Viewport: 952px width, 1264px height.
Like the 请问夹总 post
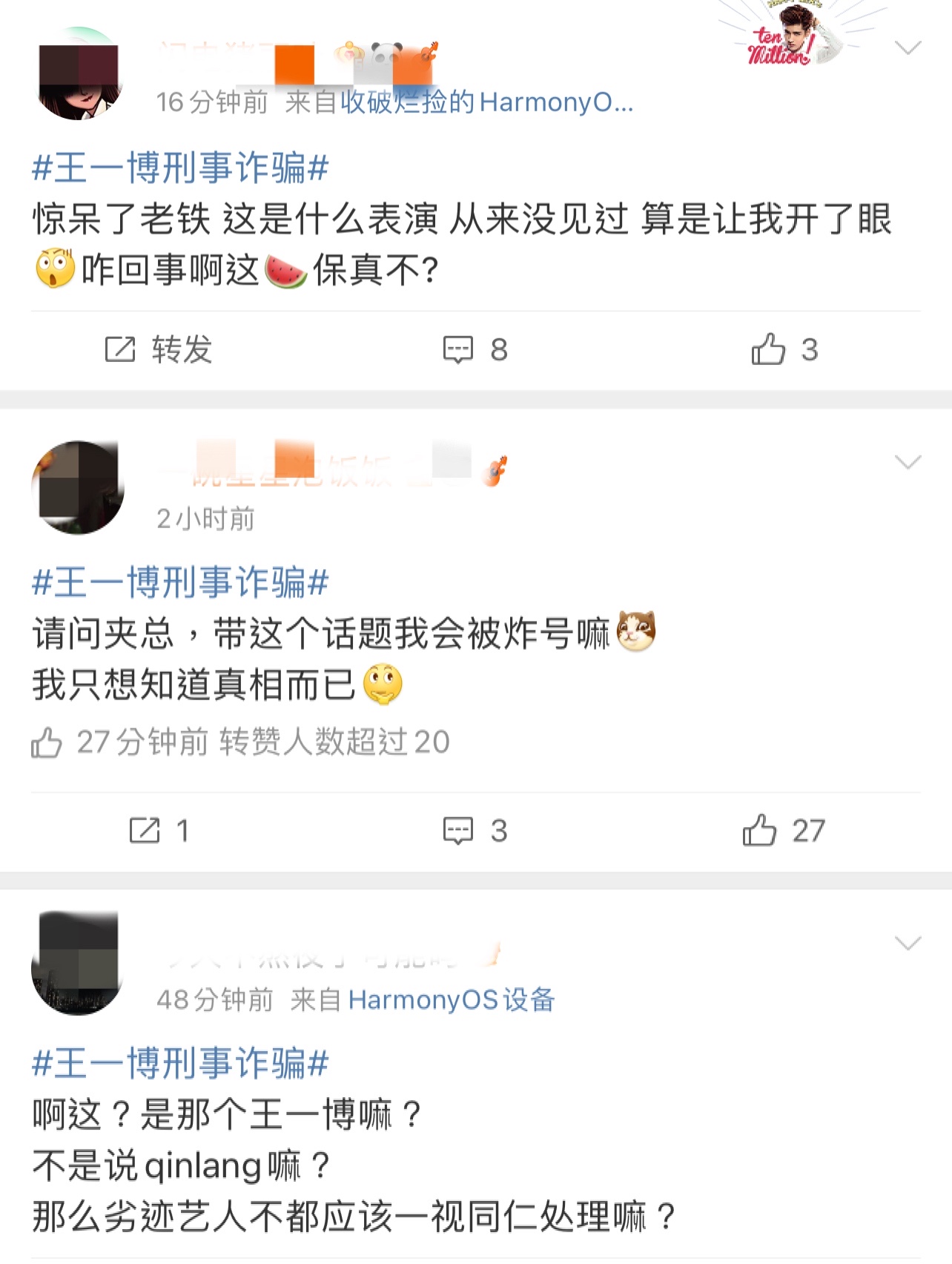784,831
